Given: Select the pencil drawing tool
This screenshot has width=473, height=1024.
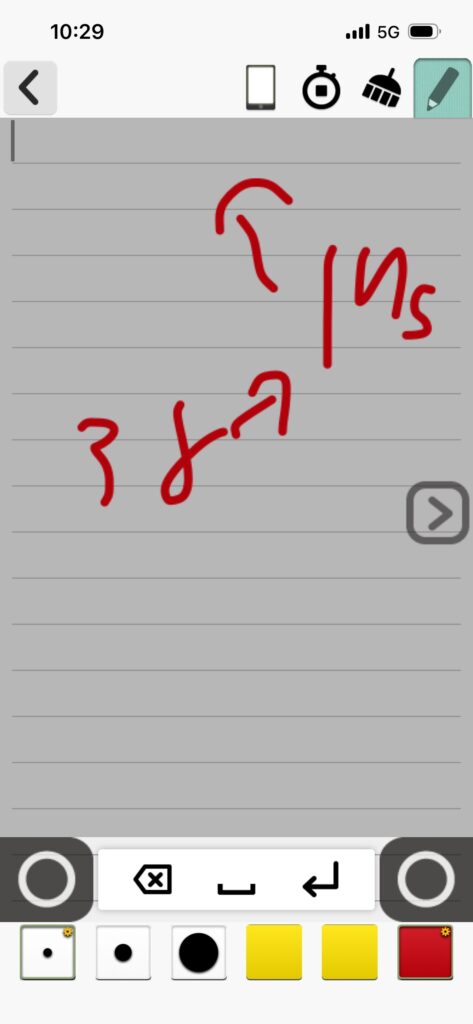Looking at the screenshot, I should [x=442, y=88].
